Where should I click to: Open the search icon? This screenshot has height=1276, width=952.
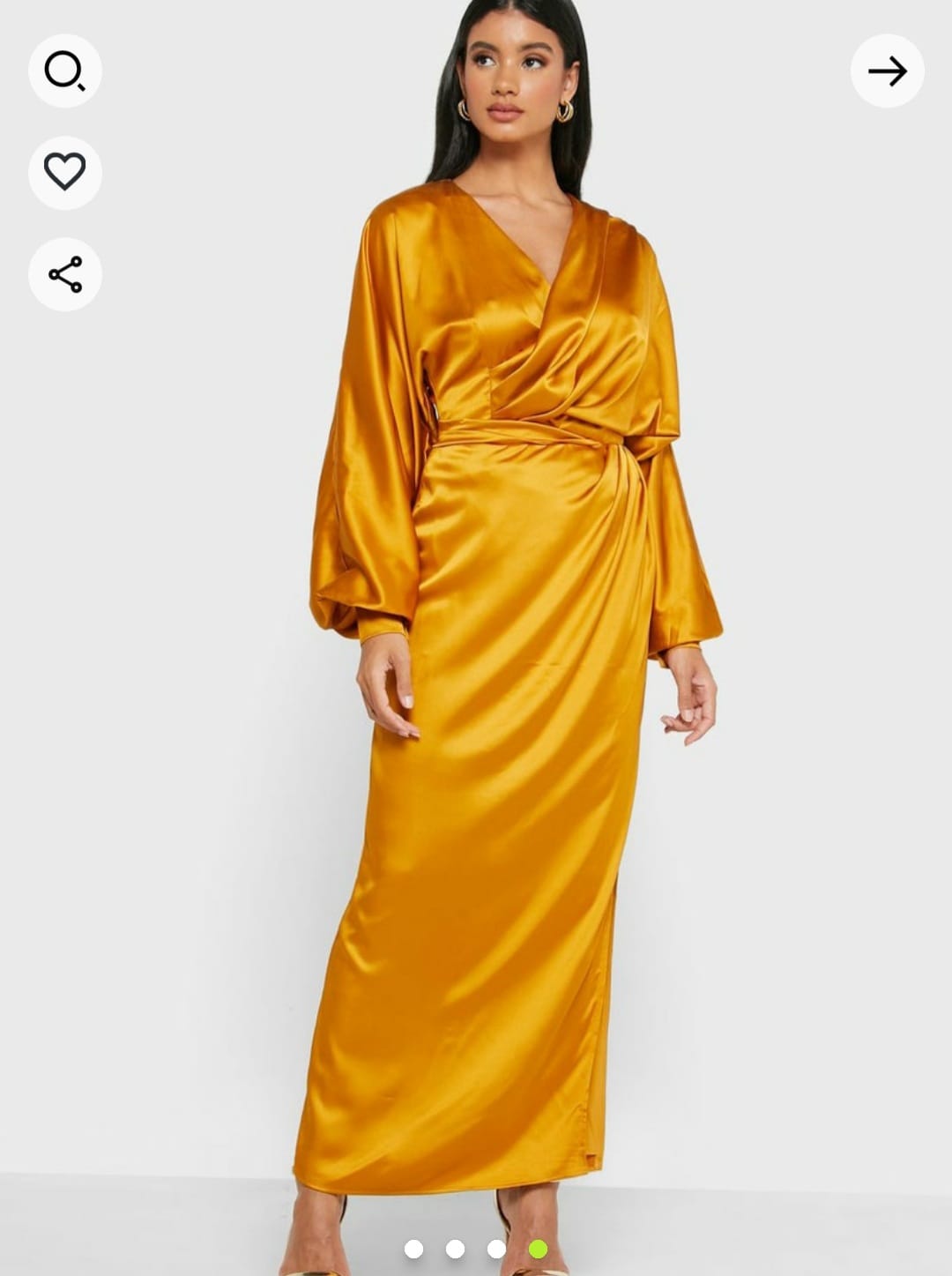[x=65, y=71]
